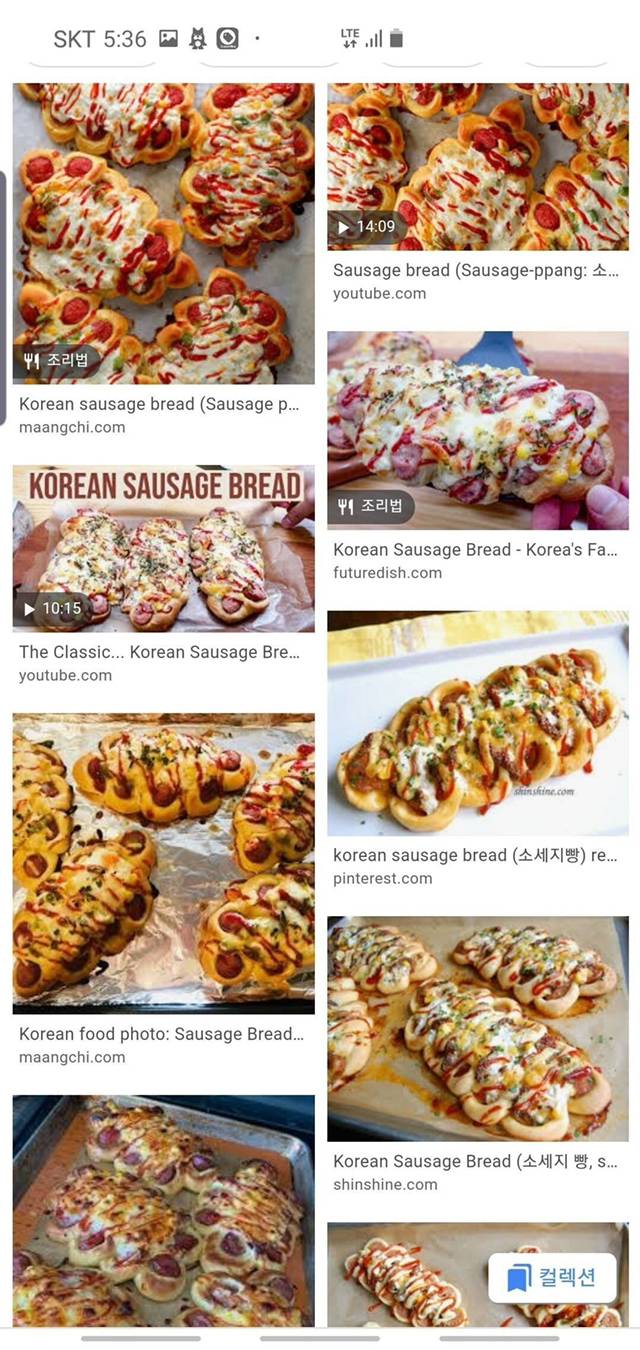Open the maangchi.com Korean sausage bread recipe
This screenshot has height=1350, width=640.
163,233
